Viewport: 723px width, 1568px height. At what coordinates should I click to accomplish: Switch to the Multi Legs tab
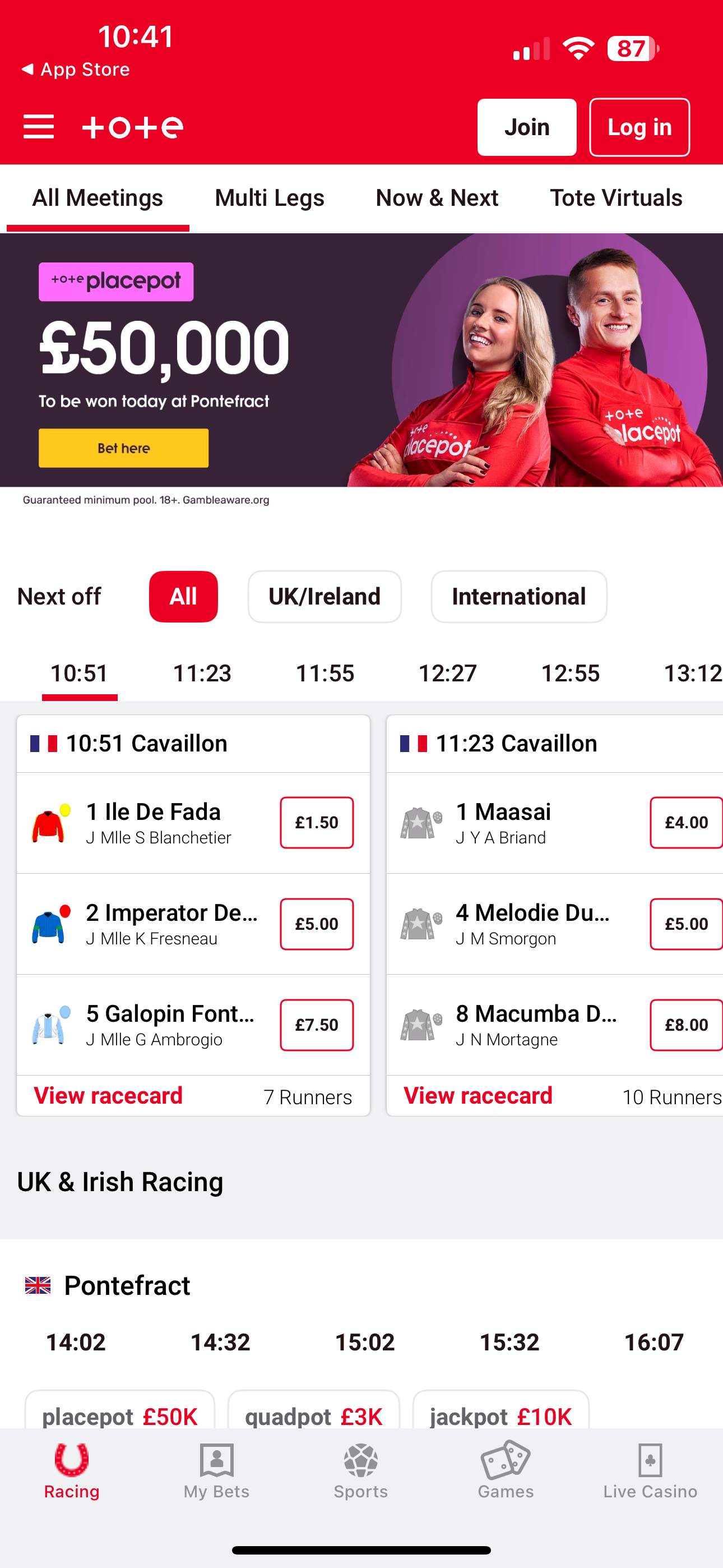pyautogui.click(x=269, y=198)
